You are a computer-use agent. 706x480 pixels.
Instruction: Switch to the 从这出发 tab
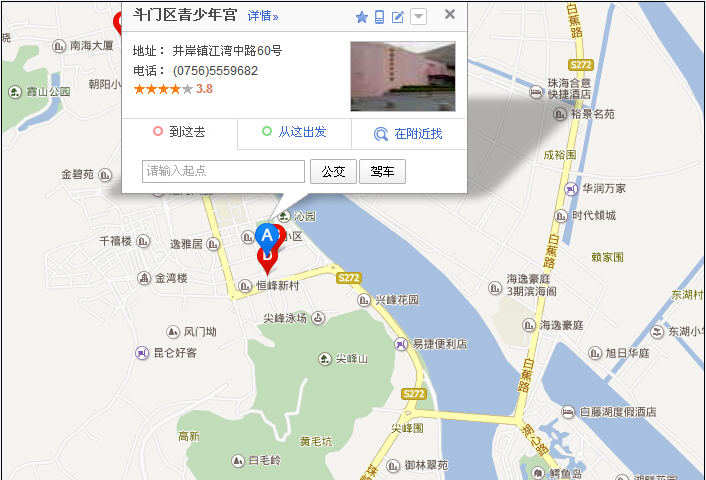click(294, 132)
